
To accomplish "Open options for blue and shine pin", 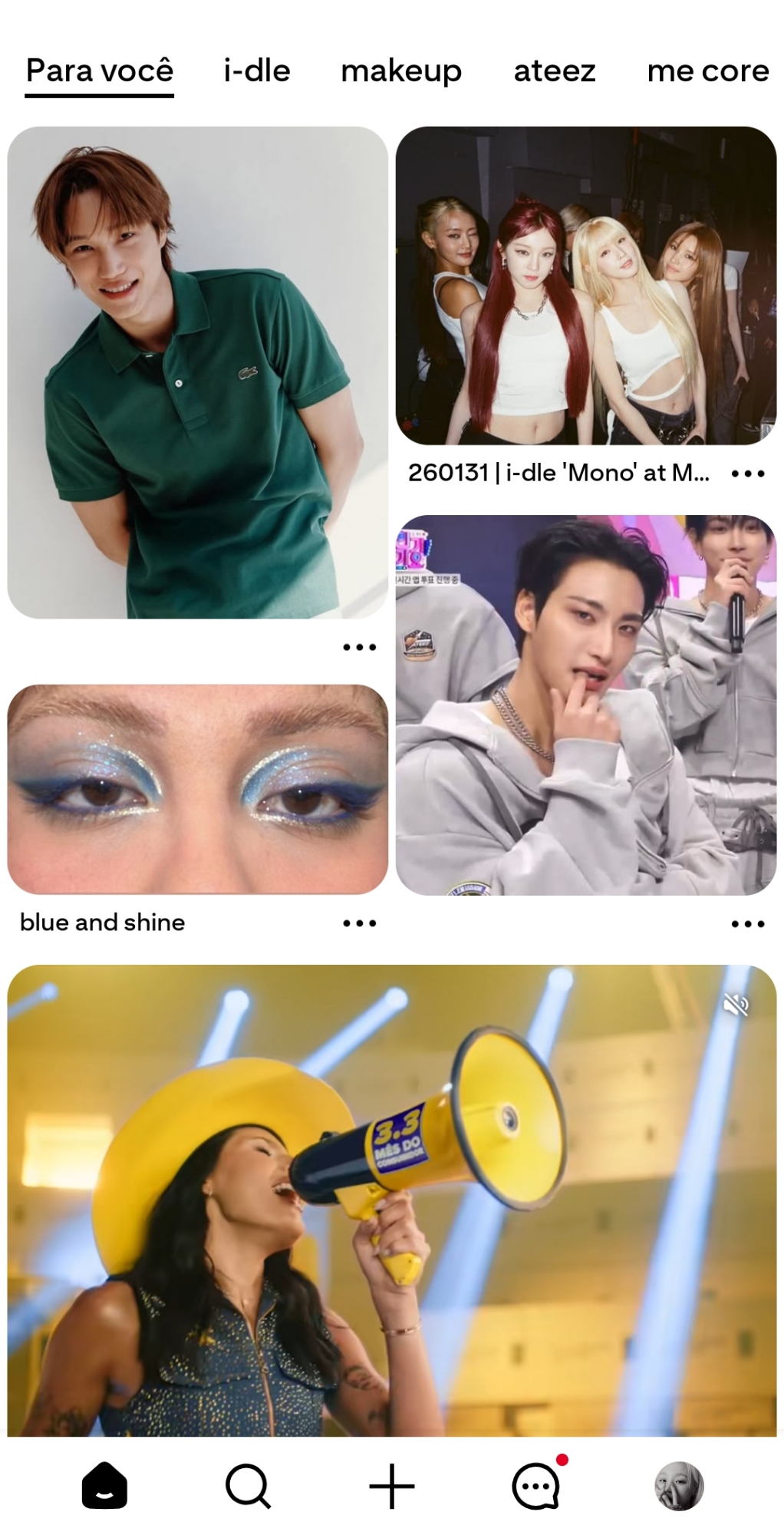I will [x=359, y=923].
